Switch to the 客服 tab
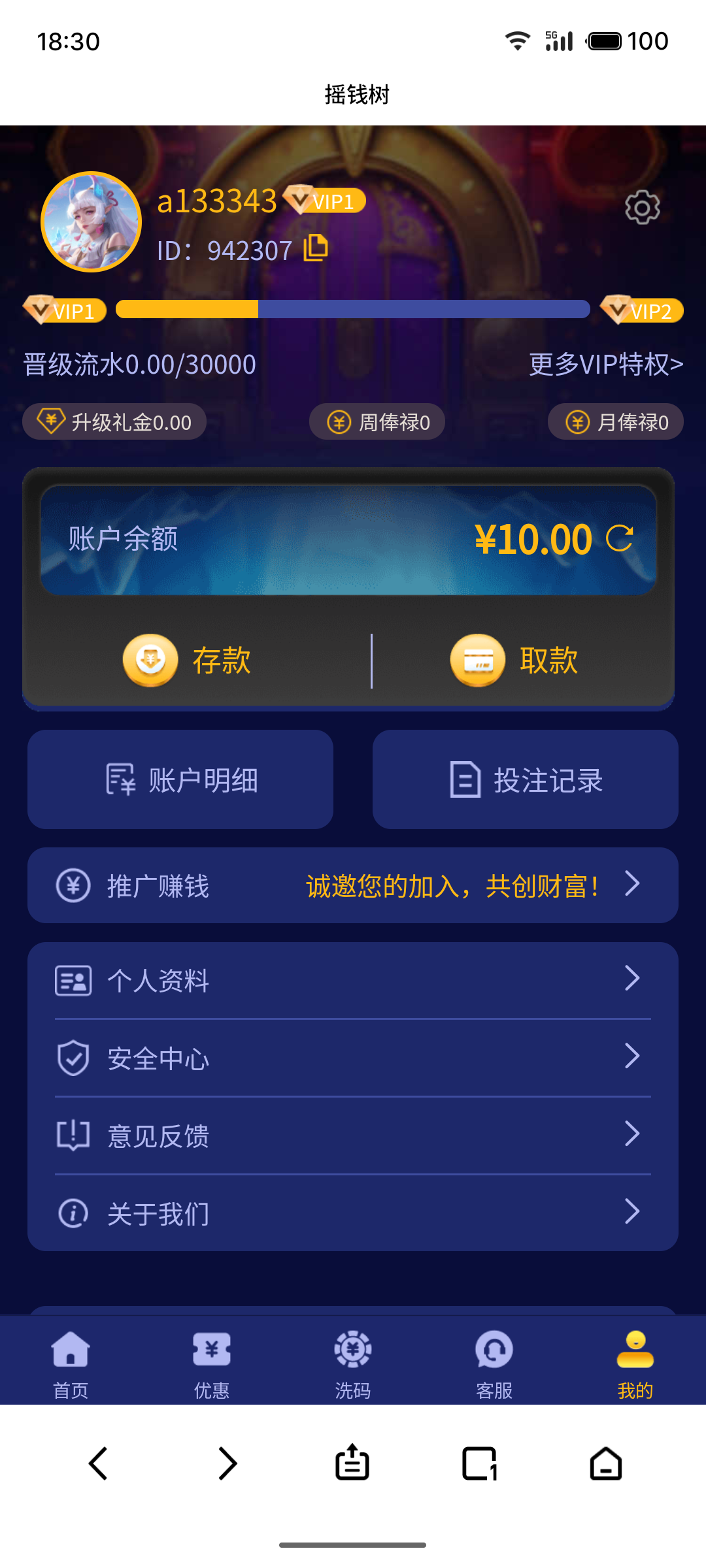The width and height of the screenshot is (706, 1568). click(494, 1360)
